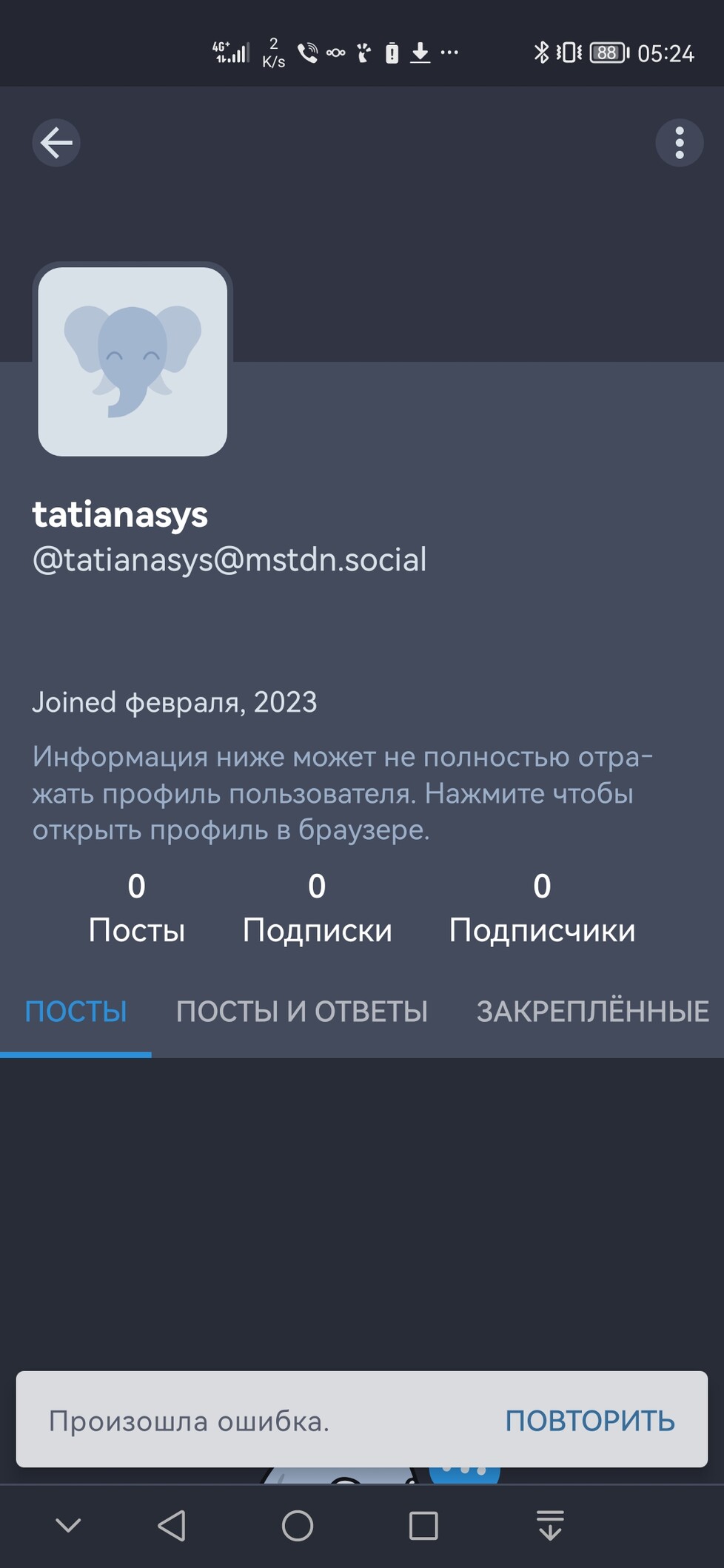Go back using the top arrow
This screenshot has height=1568, width=724.
[56, 142]
